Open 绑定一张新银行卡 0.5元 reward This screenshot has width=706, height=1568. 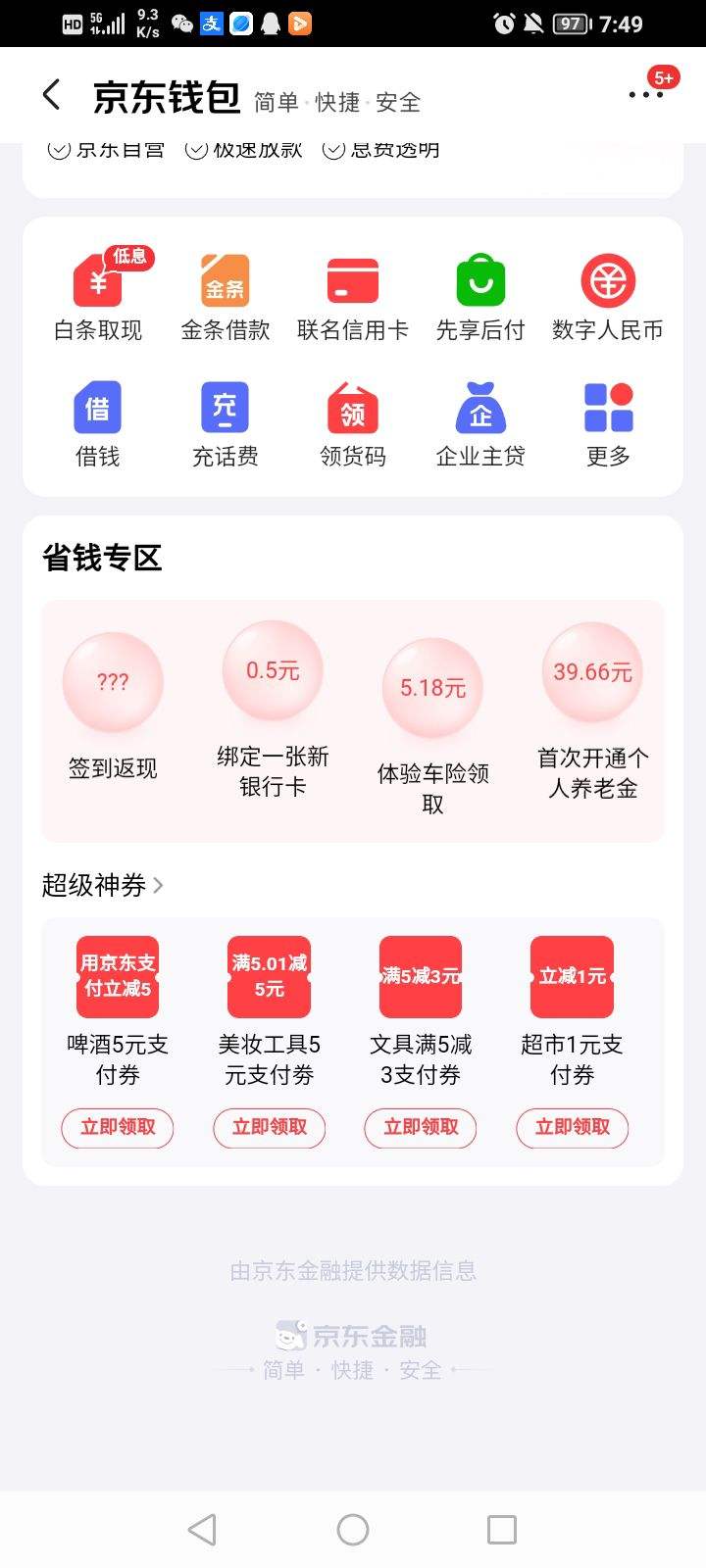coord(272,669)
